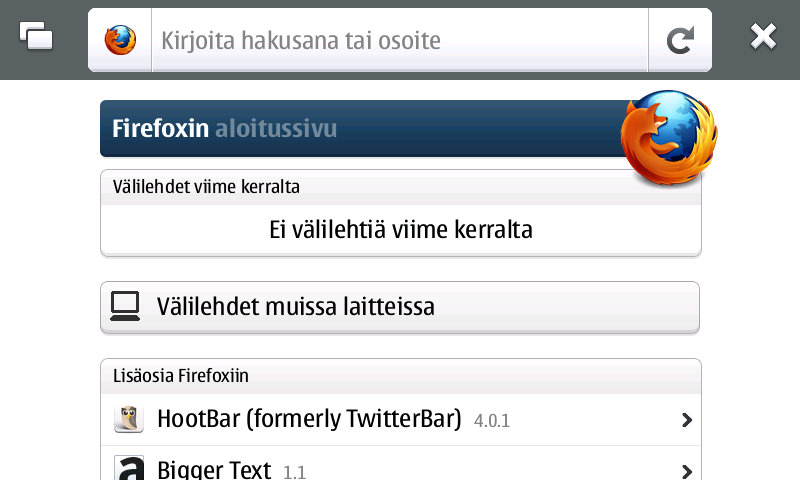800x480 pixels.
Task: Close the browser window
Action: [763, 37]
